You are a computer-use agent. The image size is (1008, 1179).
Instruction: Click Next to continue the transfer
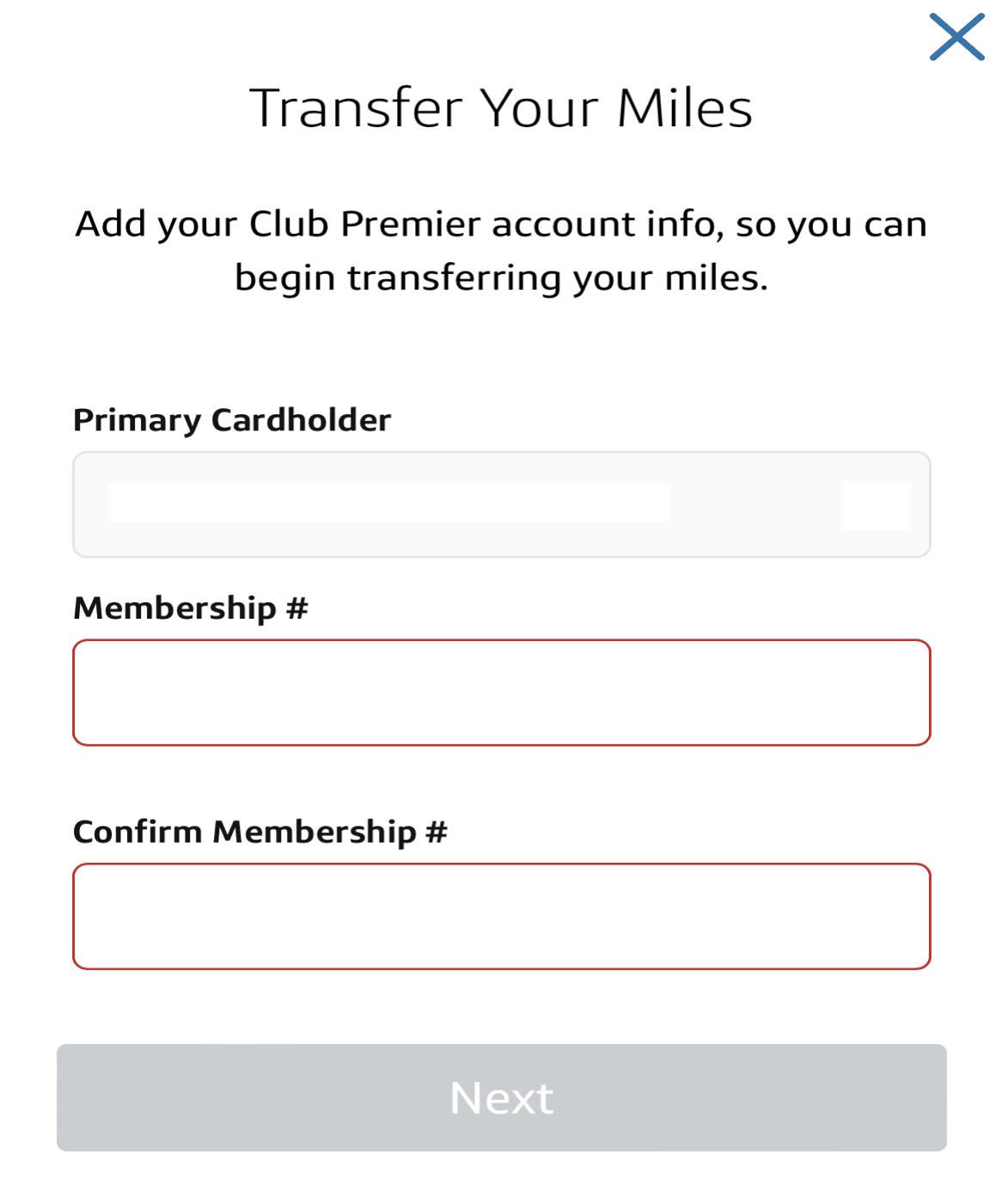click(502, 1097)
